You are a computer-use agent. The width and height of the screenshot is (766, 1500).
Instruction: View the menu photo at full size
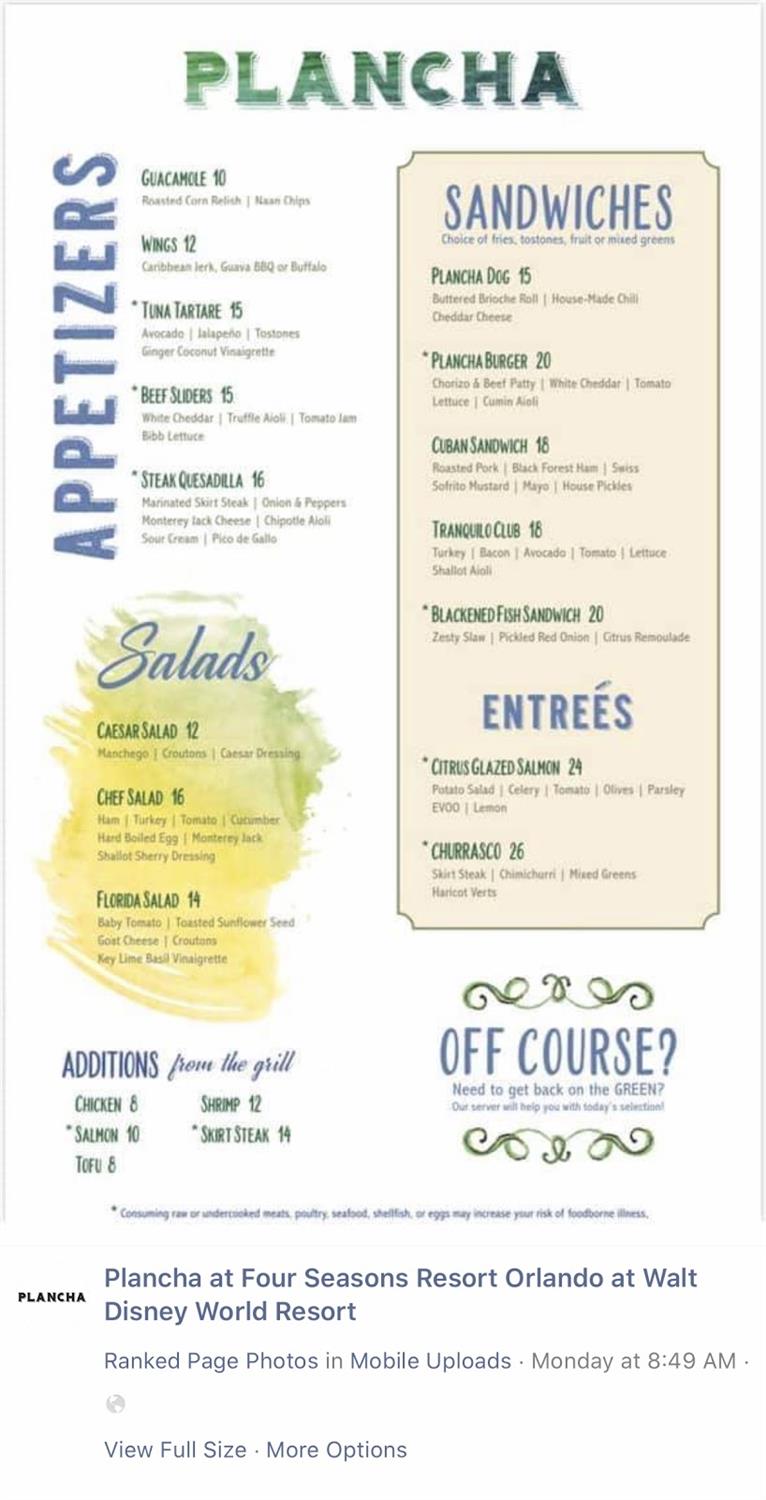tap(174, 1450)
